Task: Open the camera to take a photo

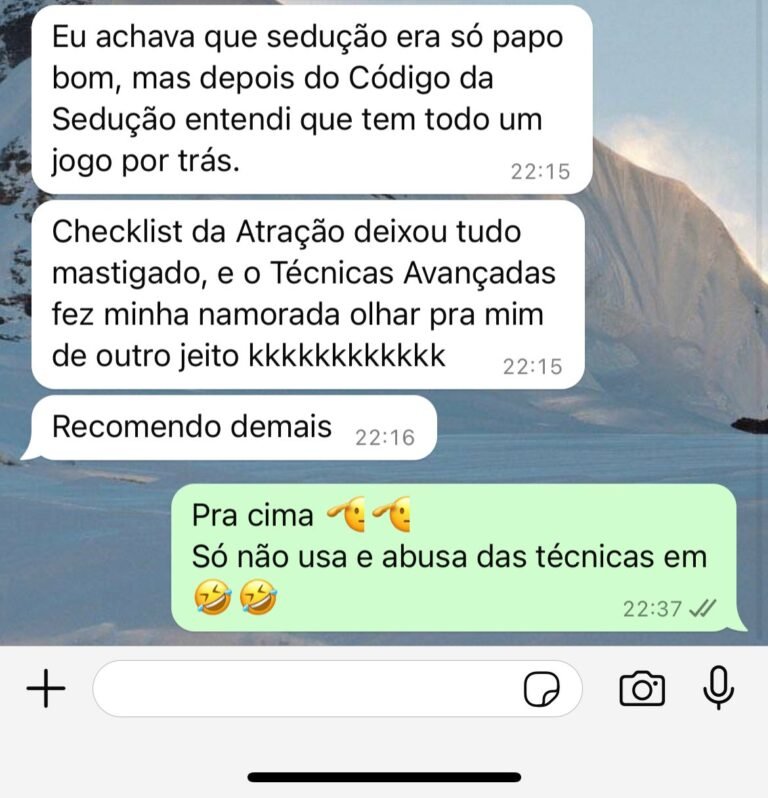Action: tap(642, 689)
